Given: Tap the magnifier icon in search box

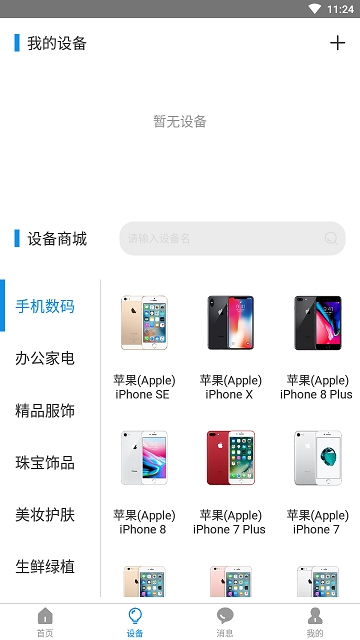Looking at the screenshot, I should pos(331,238).
